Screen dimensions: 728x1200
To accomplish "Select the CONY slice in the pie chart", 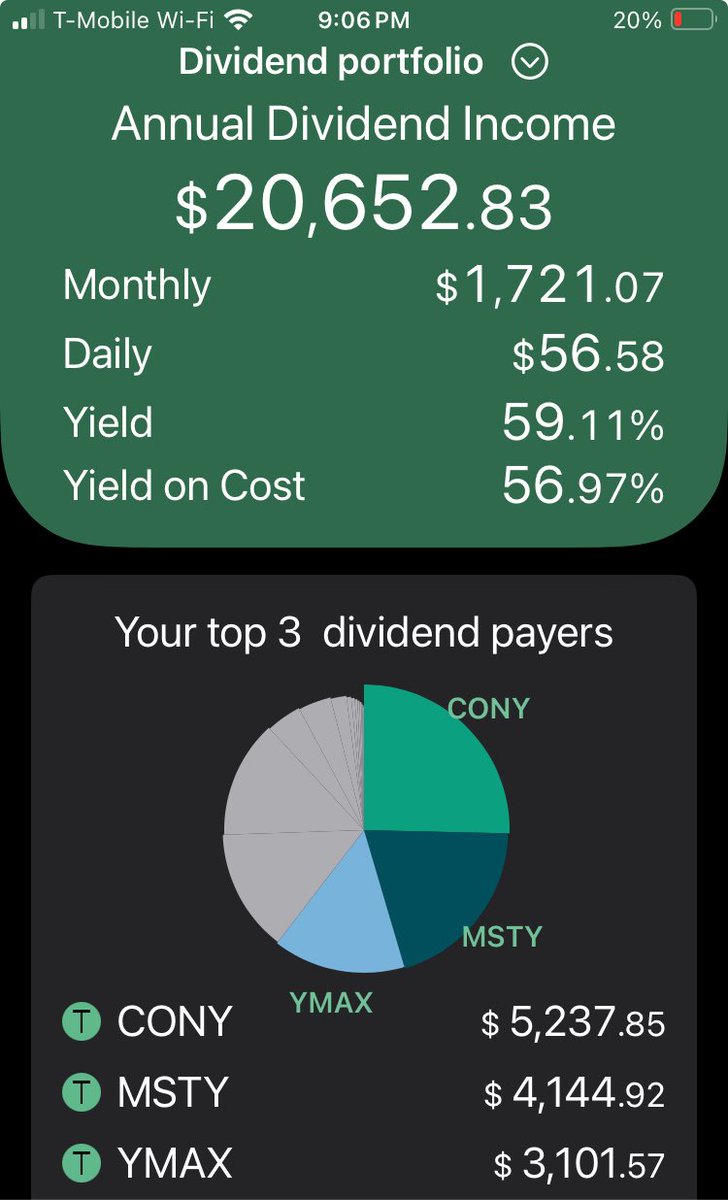I will tap(430, 765).
